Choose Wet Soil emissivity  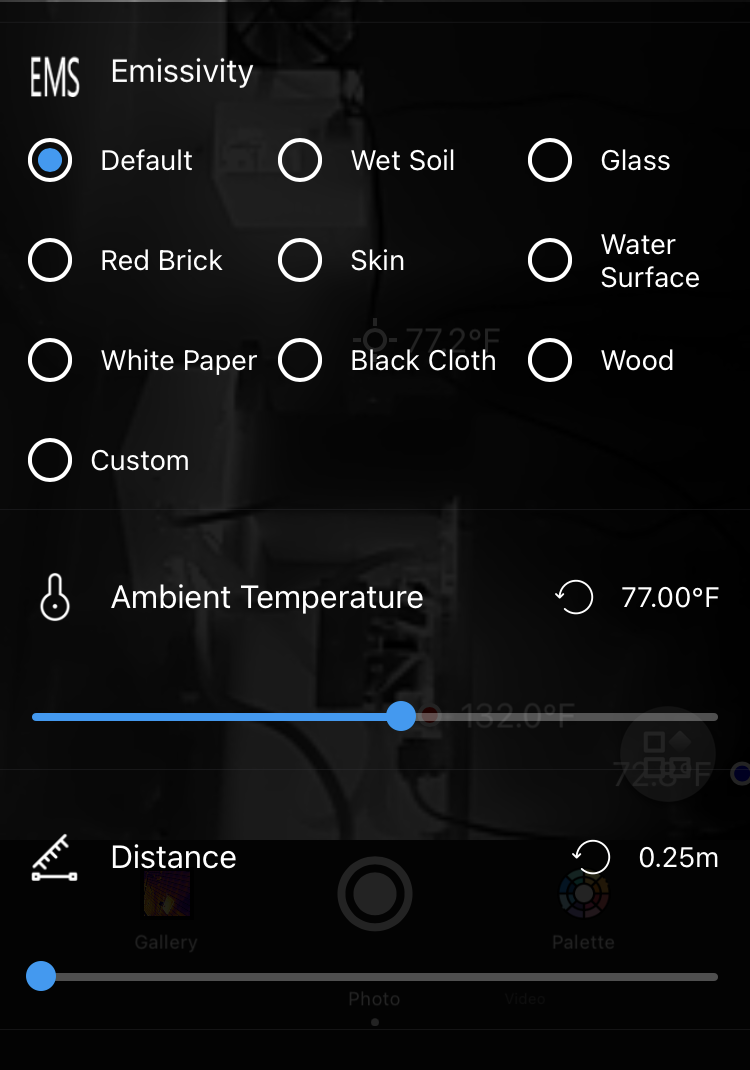coord(300,160)
